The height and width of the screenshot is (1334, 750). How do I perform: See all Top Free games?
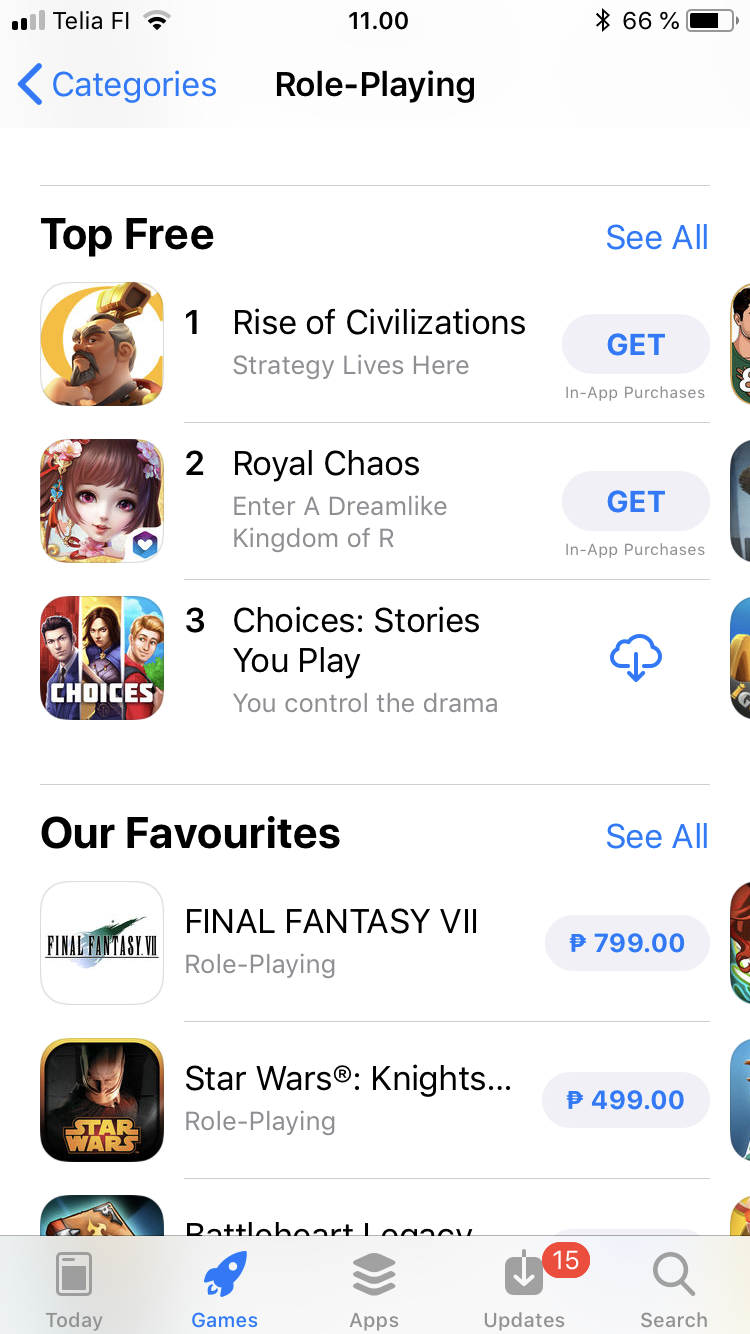click(657, 238)
